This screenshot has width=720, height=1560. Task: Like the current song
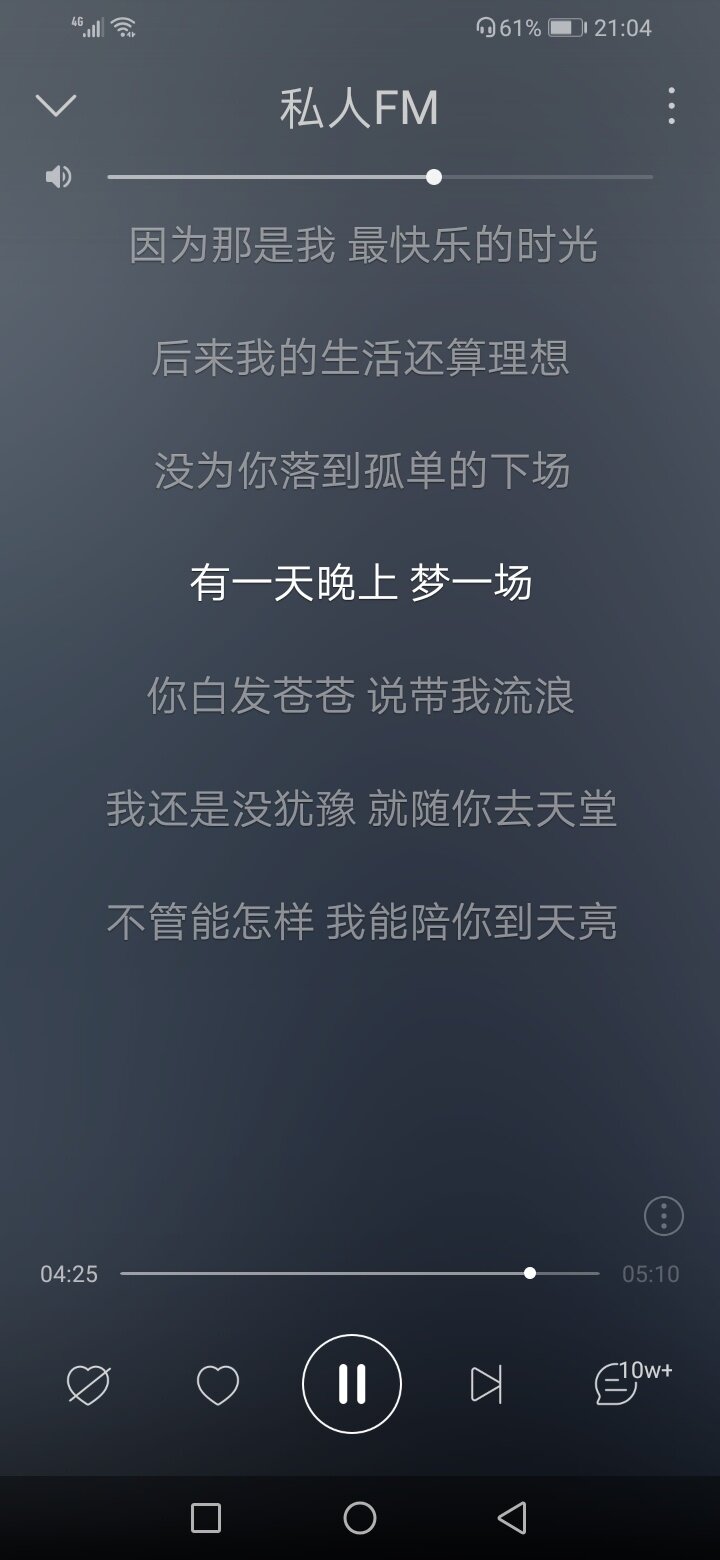coord(218,1385)
